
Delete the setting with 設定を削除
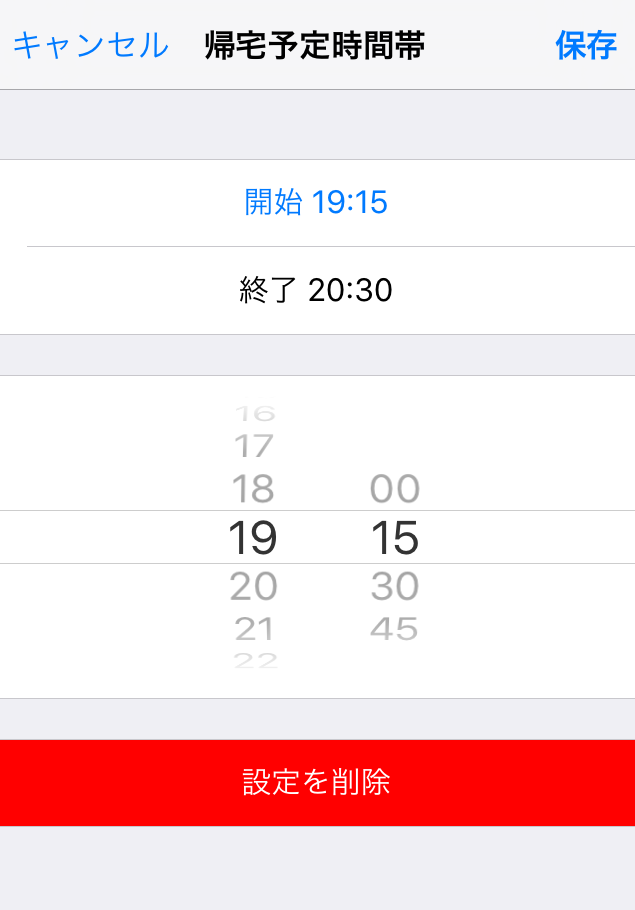coord(316,782)
